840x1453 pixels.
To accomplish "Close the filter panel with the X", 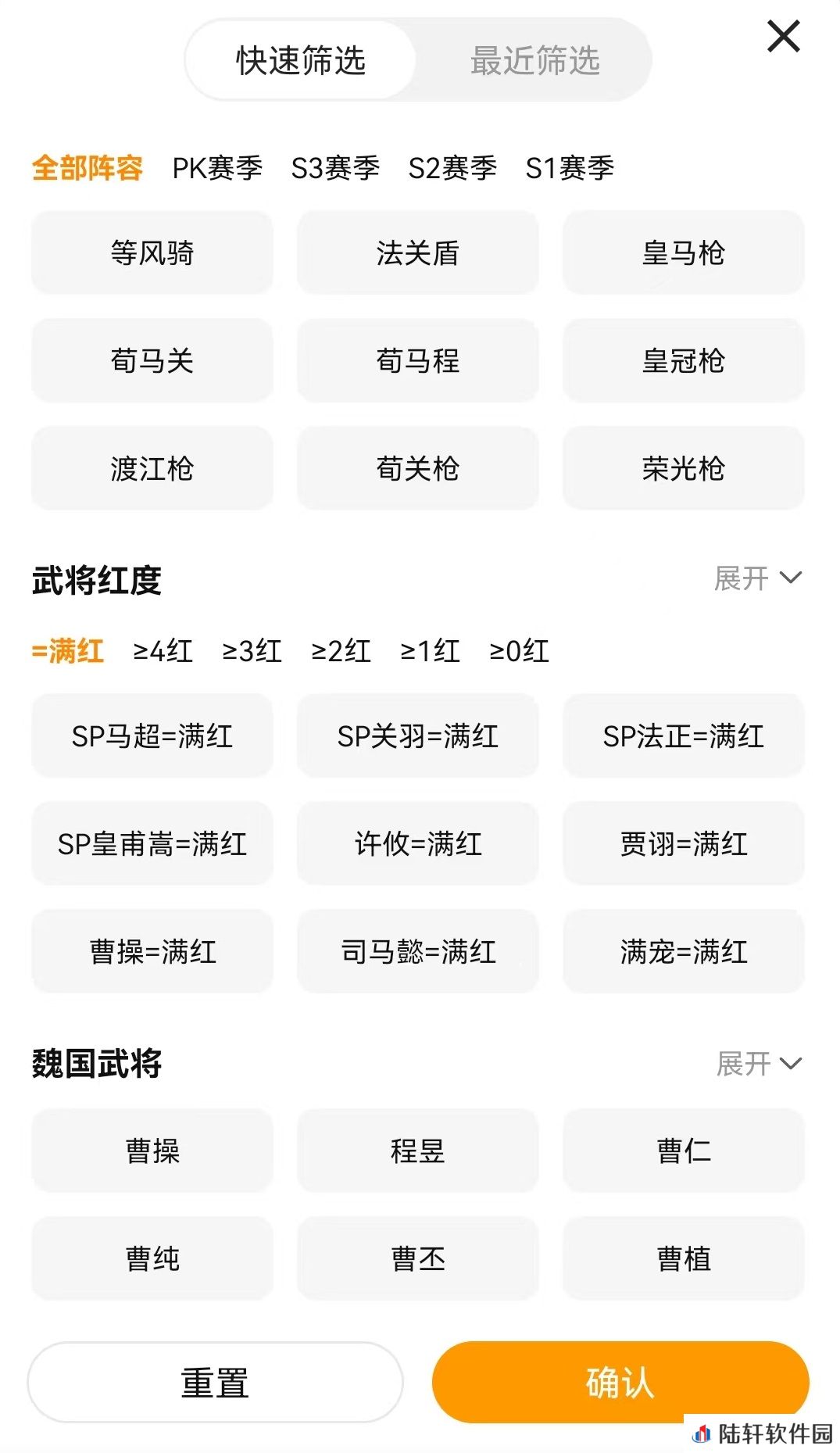I will coord(783,37).
